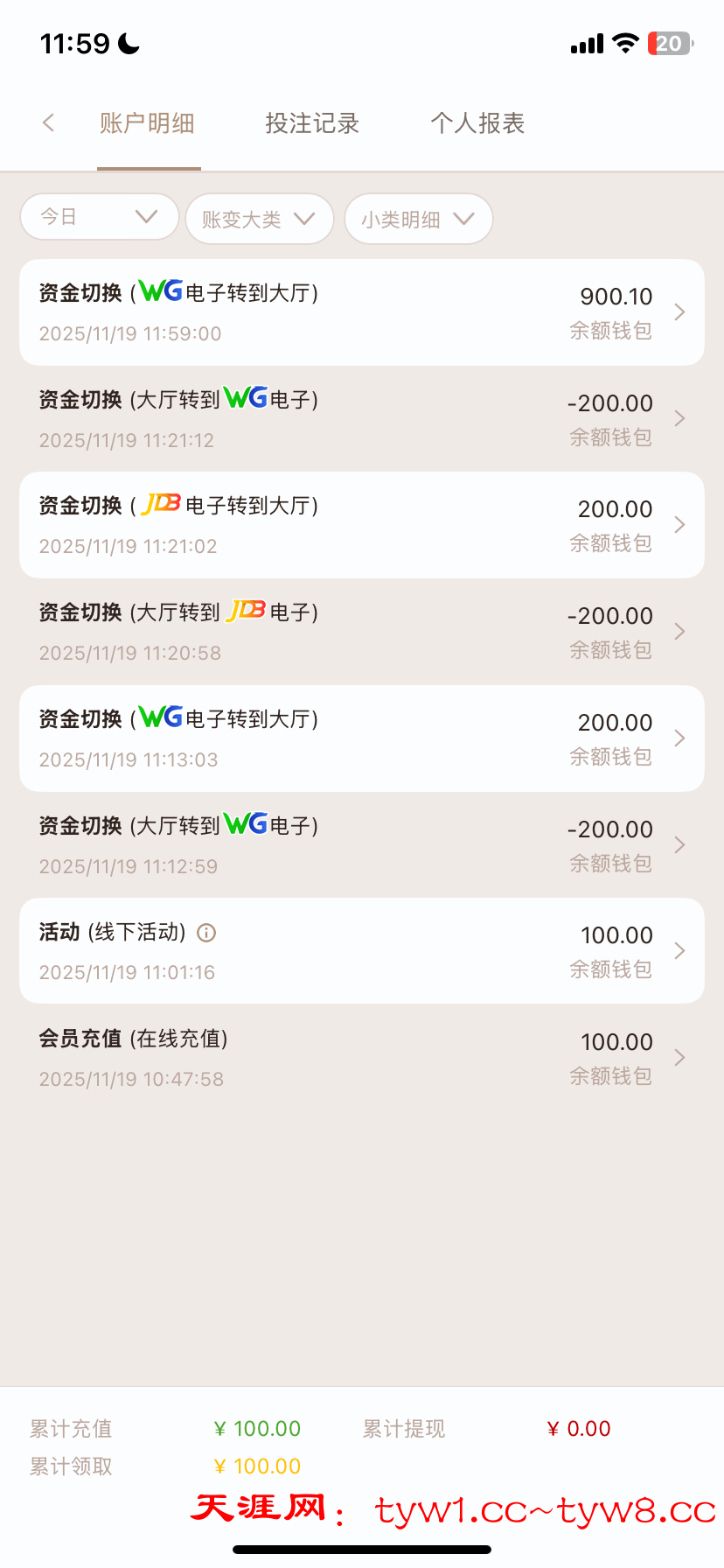Tap the moon icon next to the clock

click(129, 41)
